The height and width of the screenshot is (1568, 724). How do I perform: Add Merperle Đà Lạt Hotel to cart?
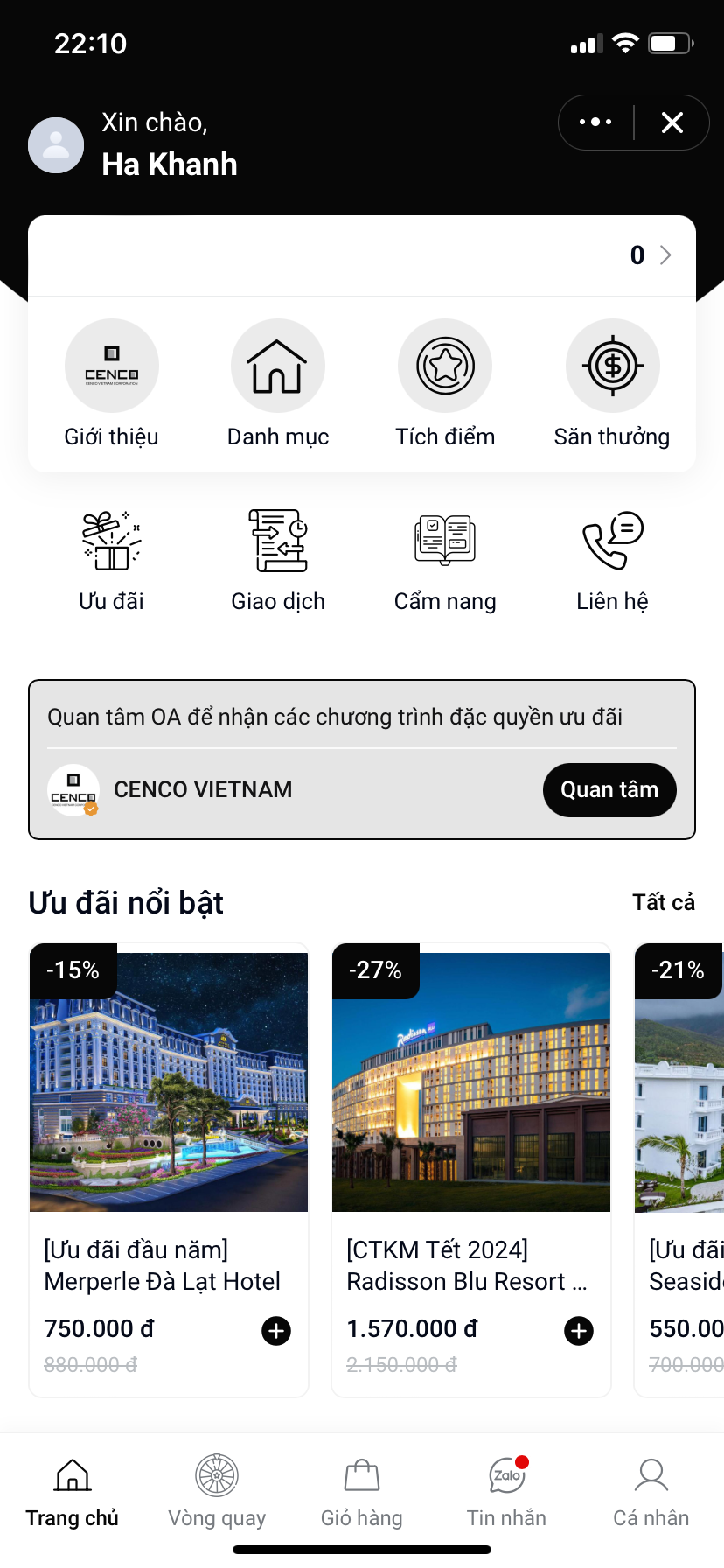tap(276, 1331)
